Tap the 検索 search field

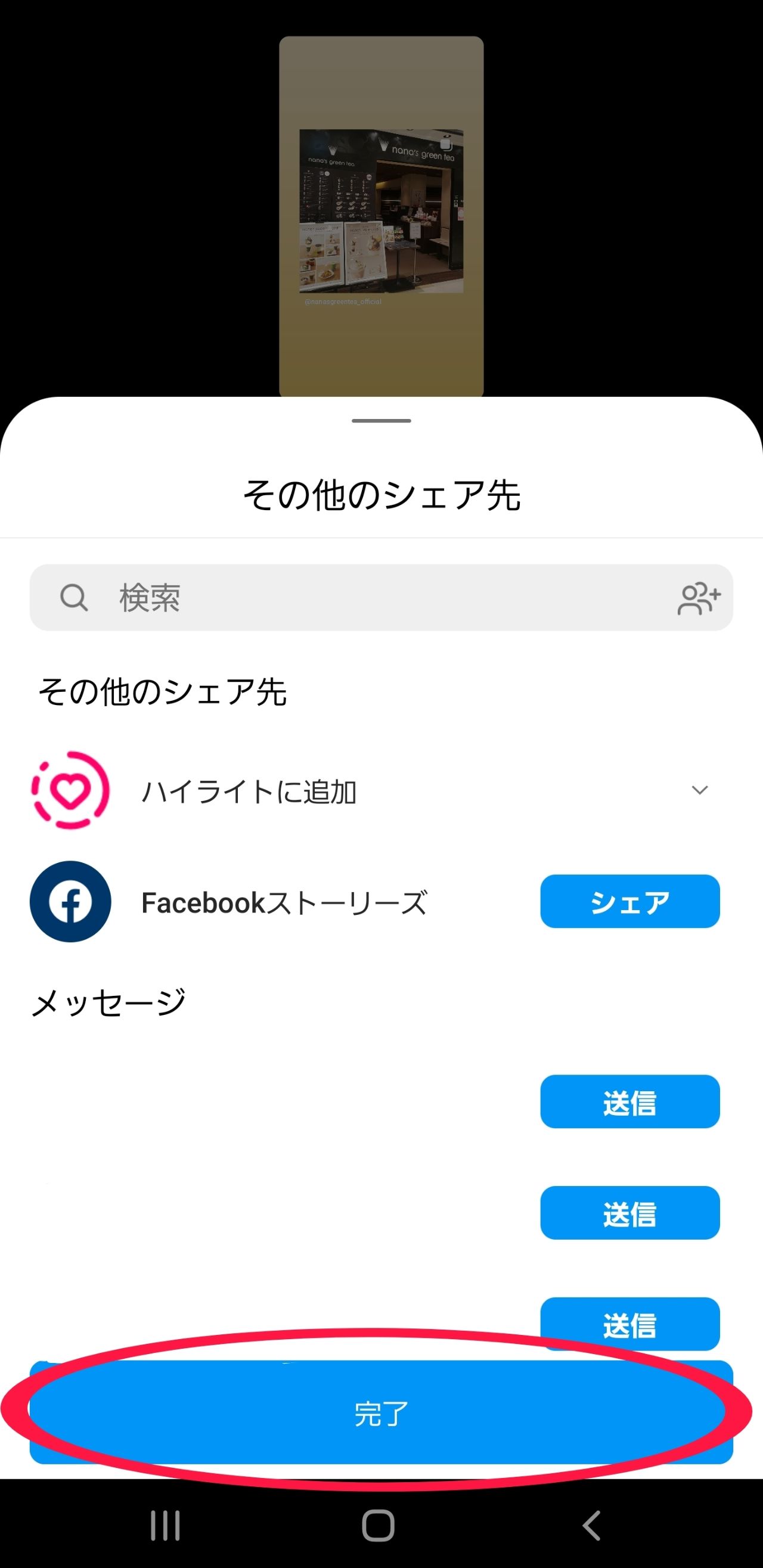click(365, 598)
